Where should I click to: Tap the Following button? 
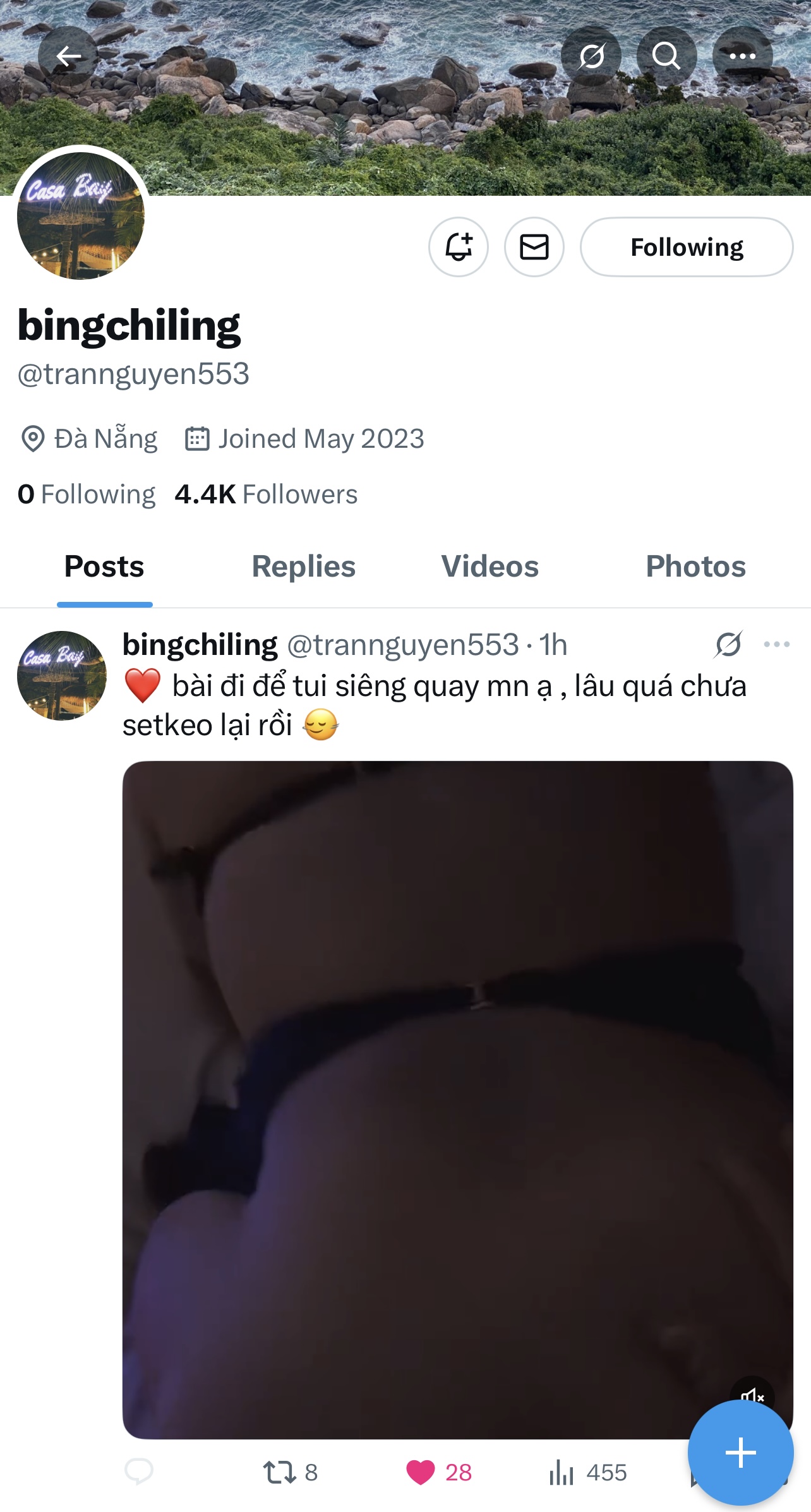687,247
